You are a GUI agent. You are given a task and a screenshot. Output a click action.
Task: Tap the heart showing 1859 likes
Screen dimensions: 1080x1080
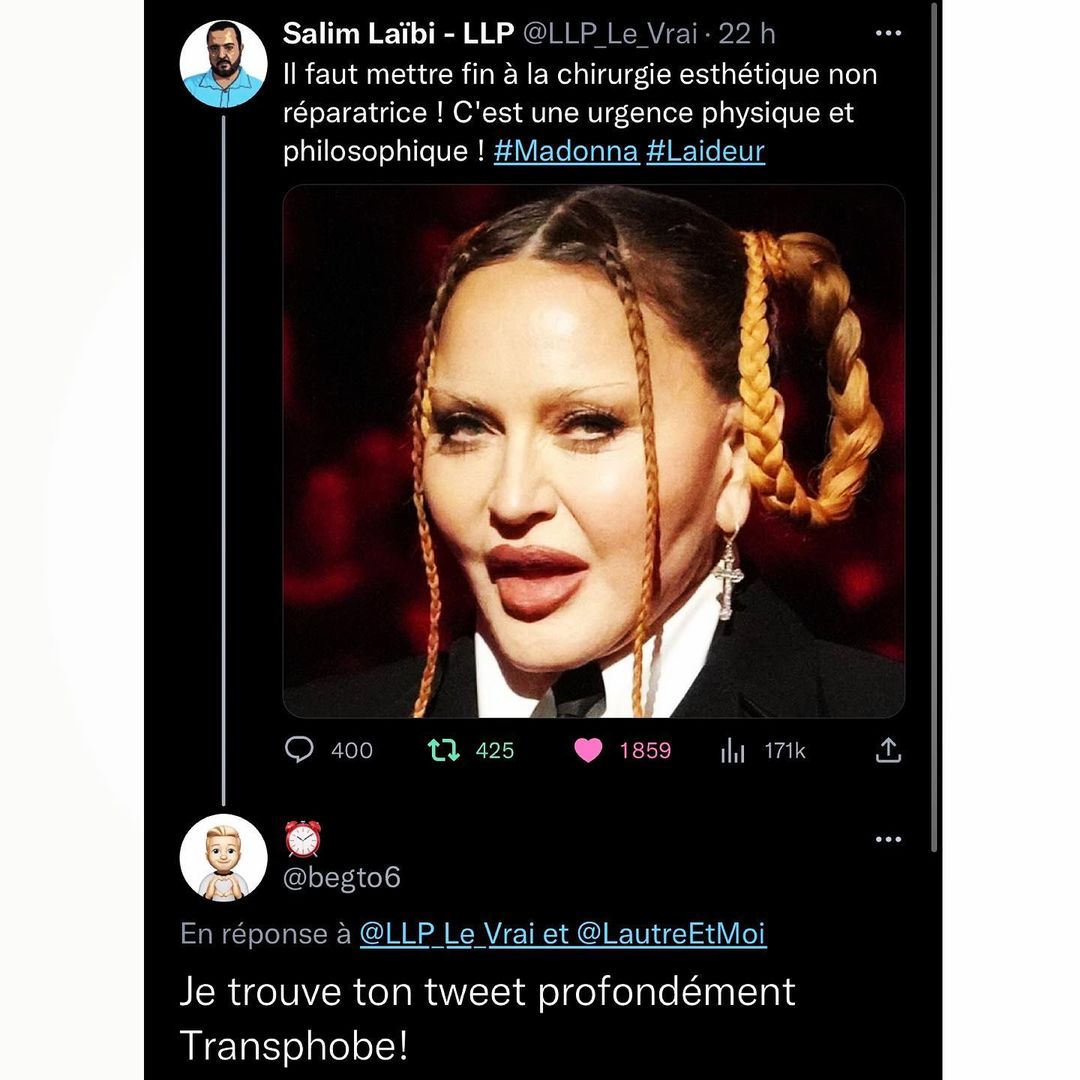pyautogui.click(x=588, y=750)
